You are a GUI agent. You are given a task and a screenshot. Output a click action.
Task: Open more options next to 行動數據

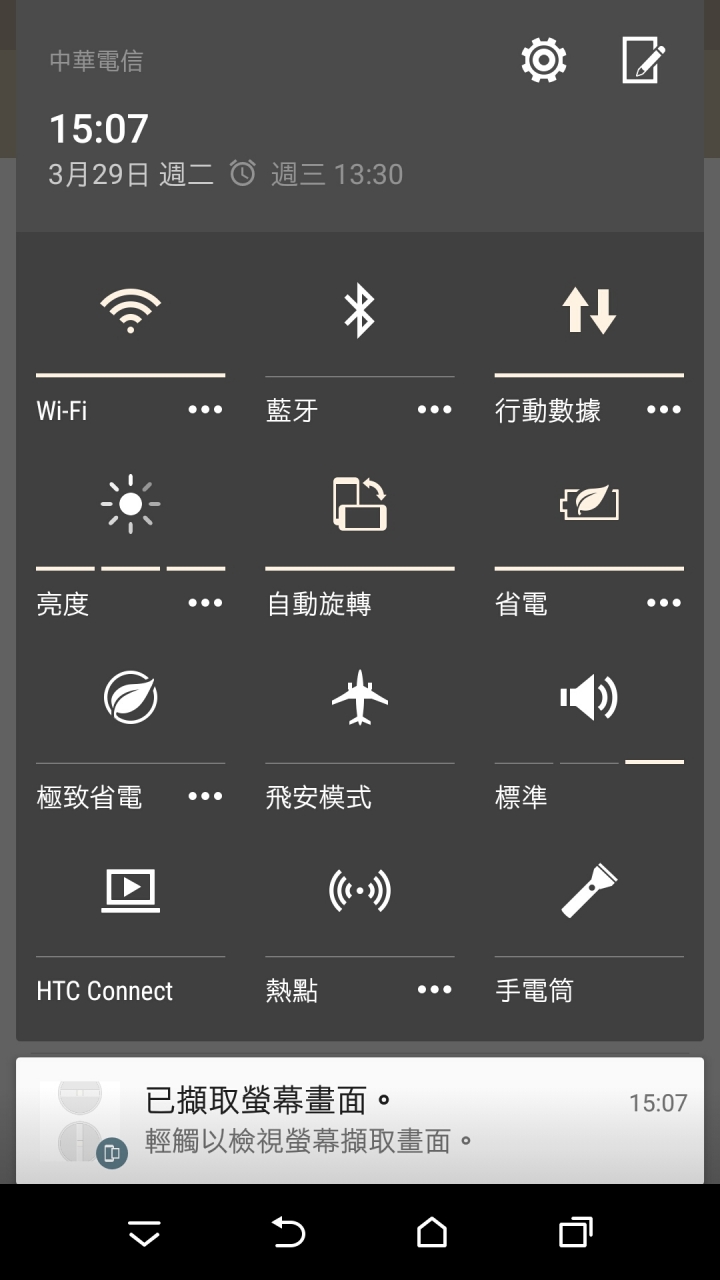coord(663,409)
